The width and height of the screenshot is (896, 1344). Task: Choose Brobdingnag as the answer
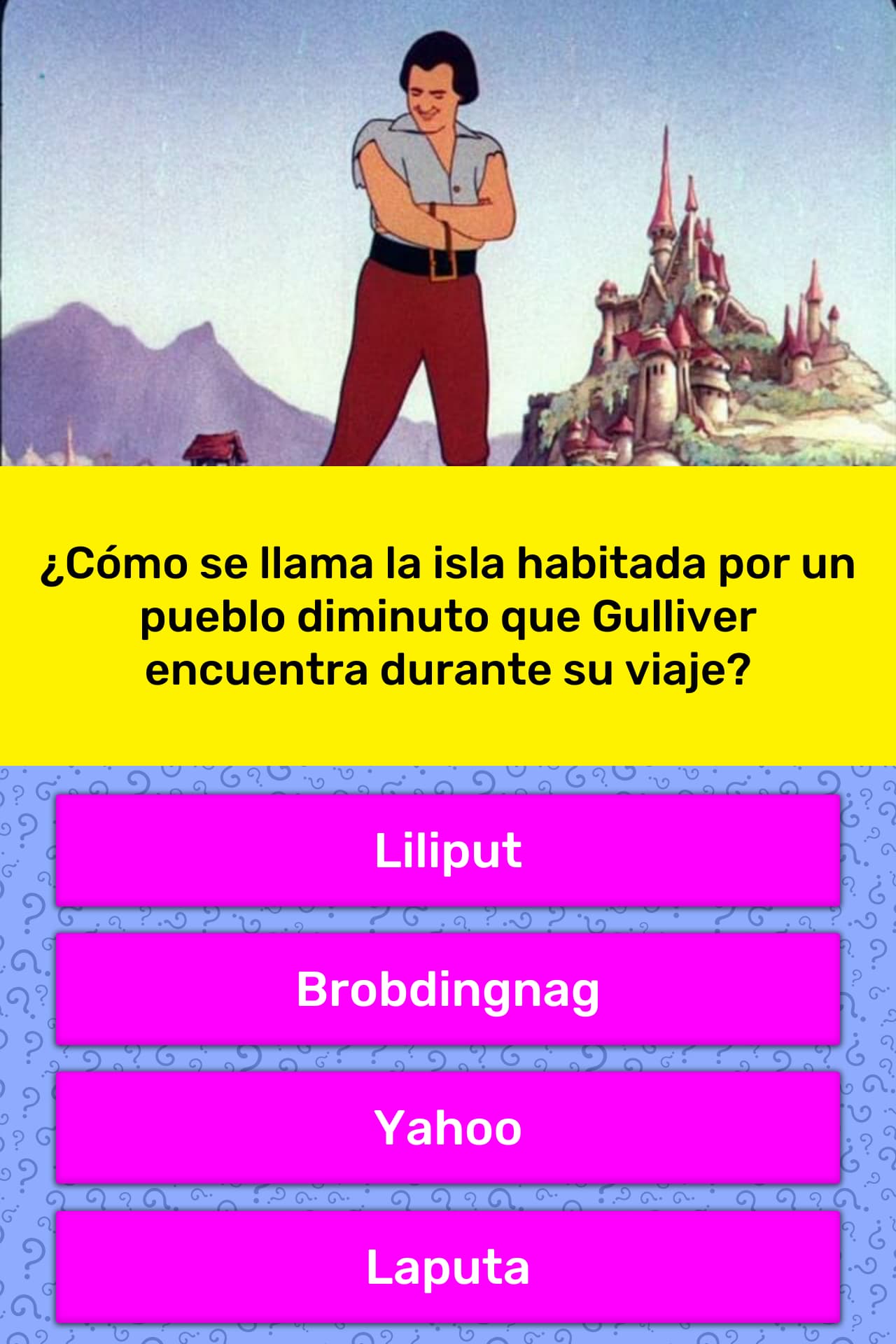448,989
